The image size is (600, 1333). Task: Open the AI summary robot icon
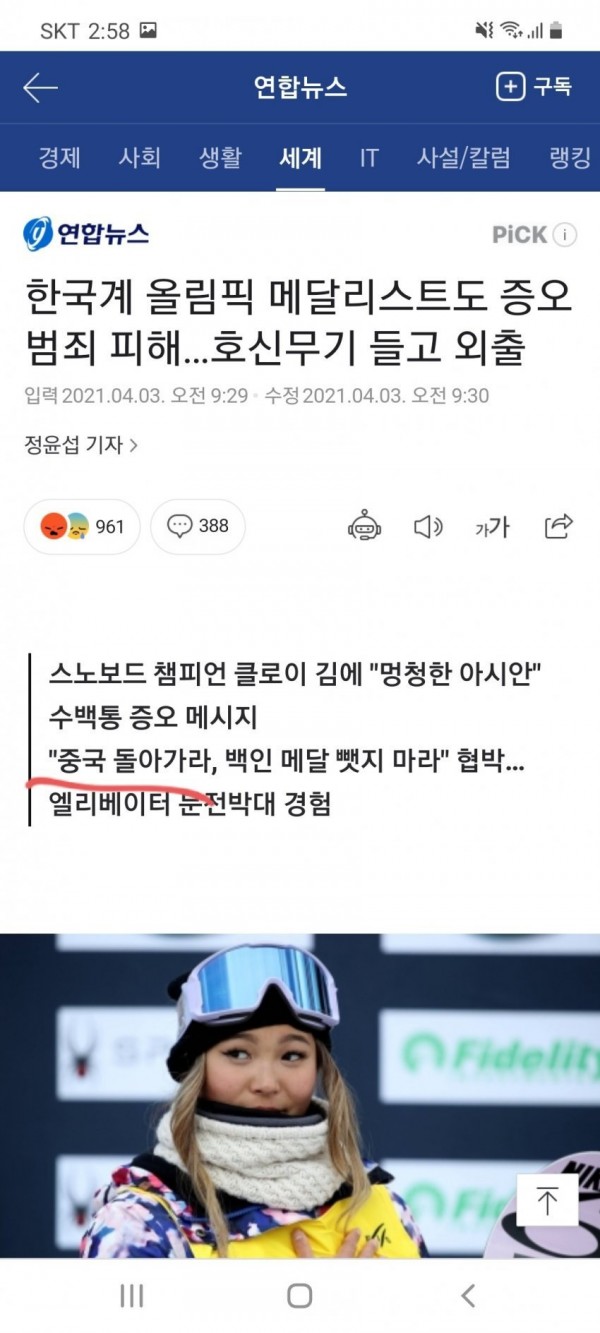364,526
